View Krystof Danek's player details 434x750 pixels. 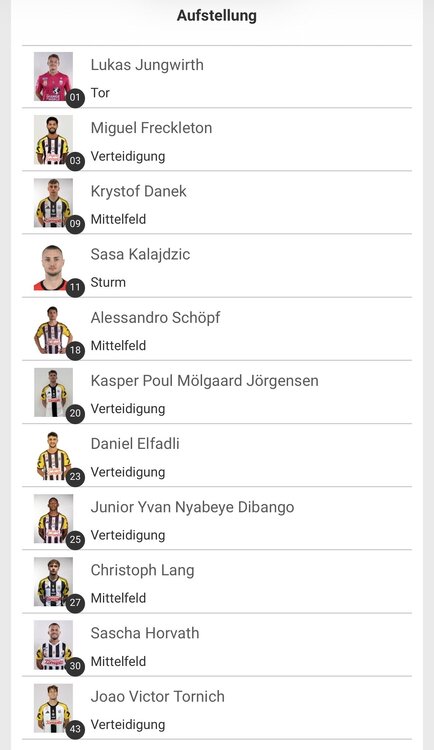pos(217,203)
